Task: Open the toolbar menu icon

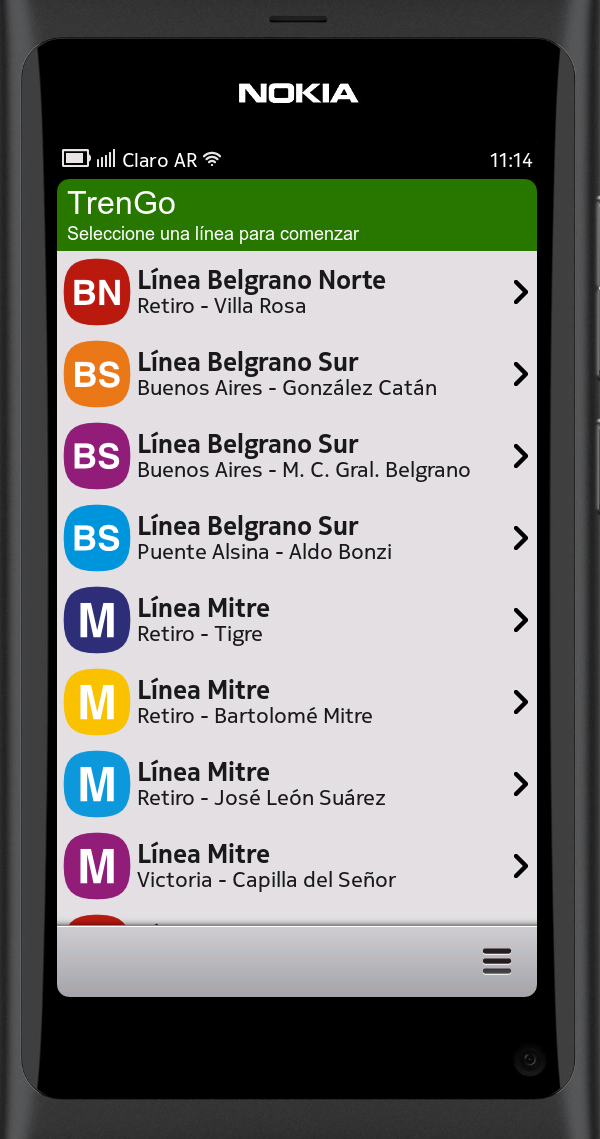Action: click(497, 961)
